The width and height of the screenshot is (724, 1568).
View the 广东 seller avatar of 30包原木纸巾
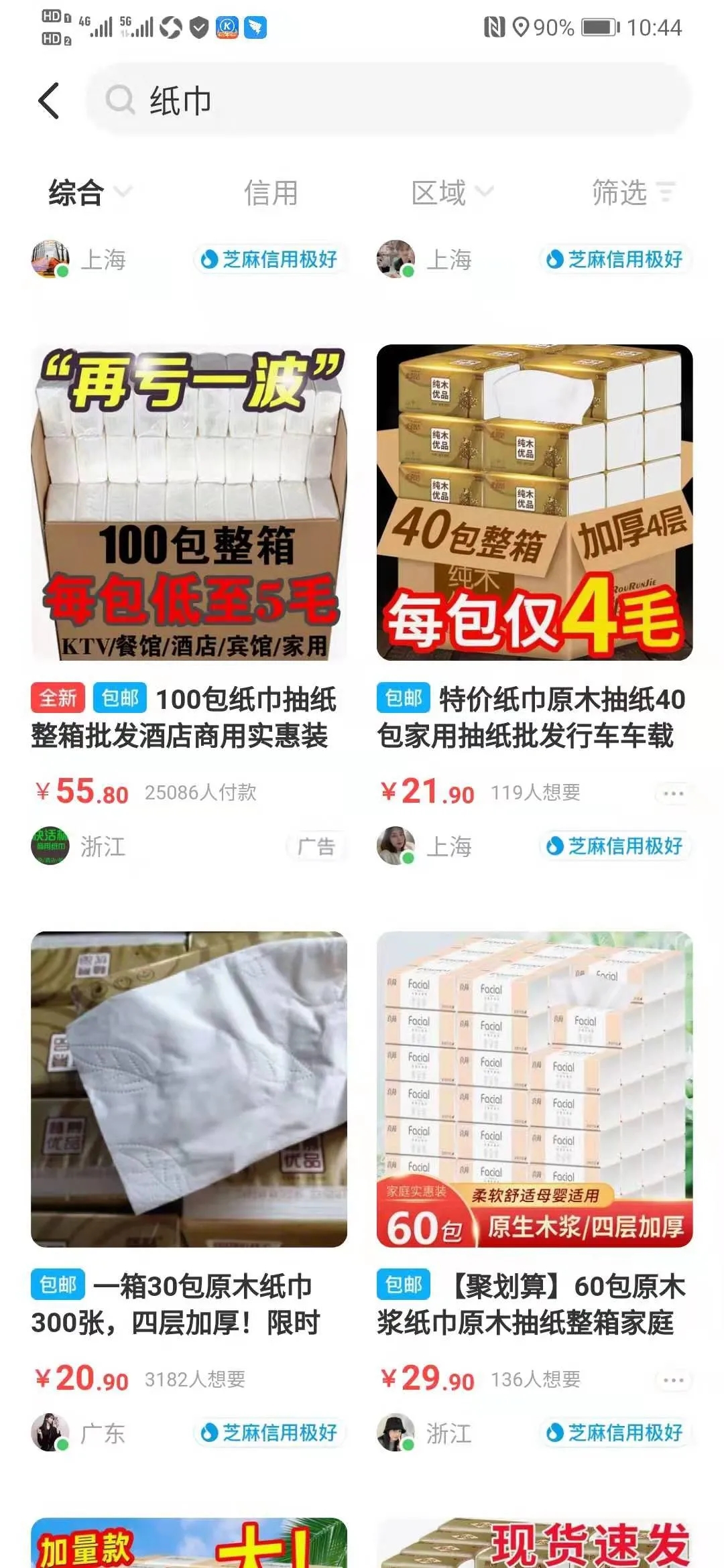coord(50,1433)
